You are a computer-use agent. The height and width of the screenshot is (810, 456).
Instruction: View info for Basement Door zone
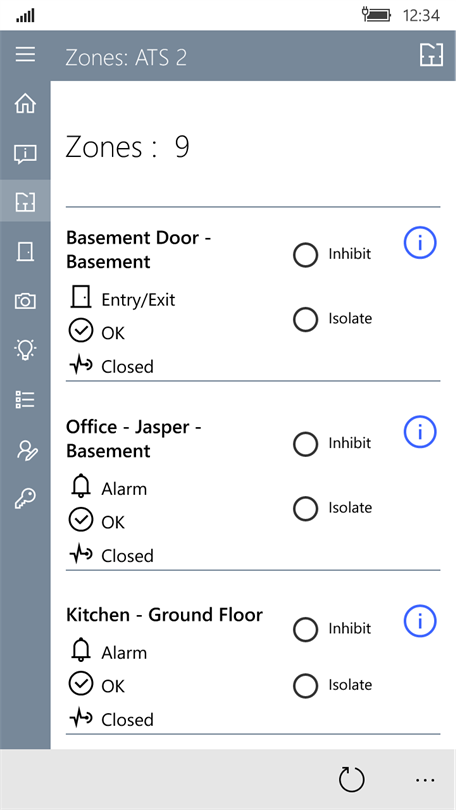[x=420, y=242]
